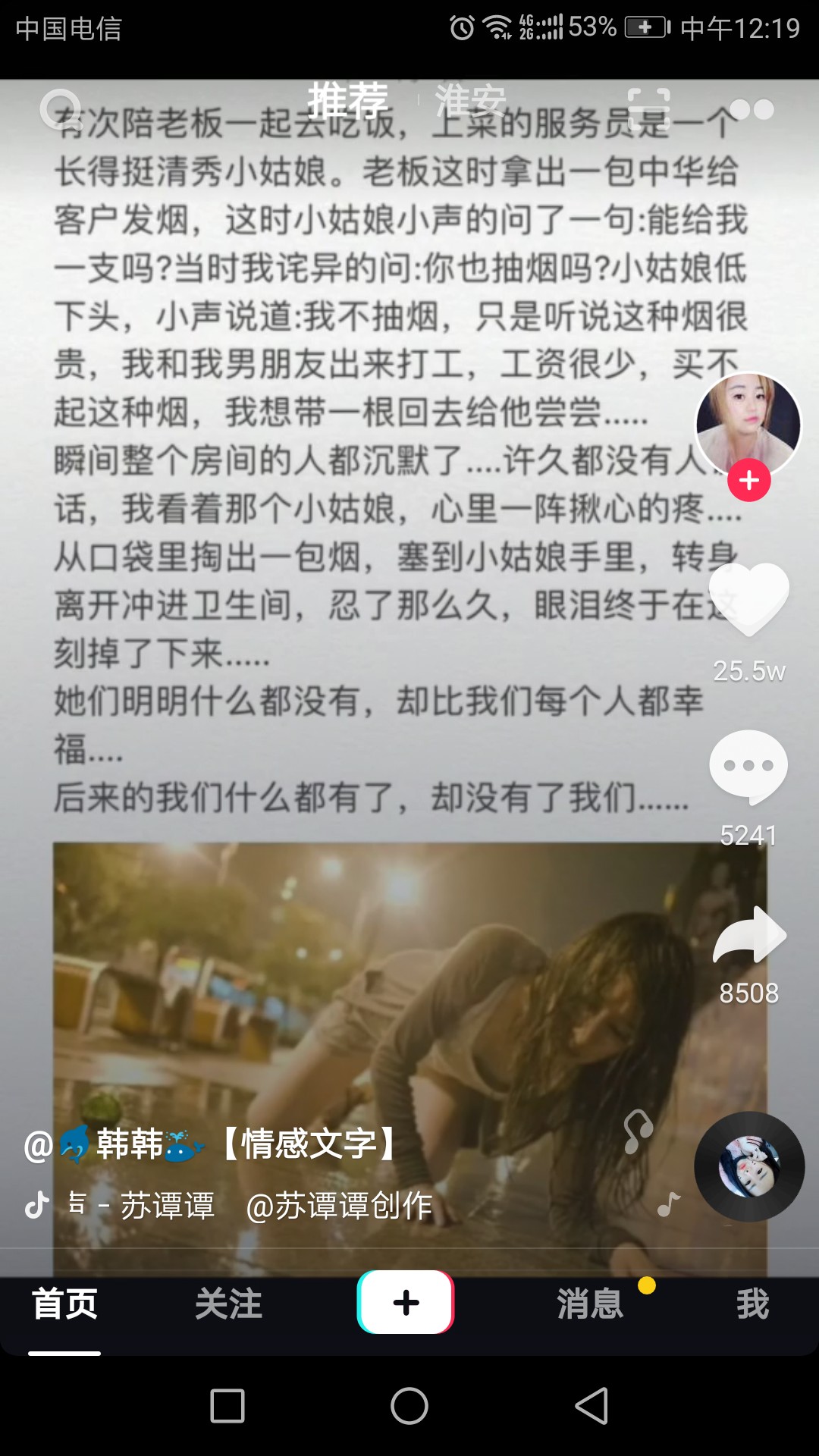Open the 我 profile tab
The image size is (819, 1456).
752,1304
